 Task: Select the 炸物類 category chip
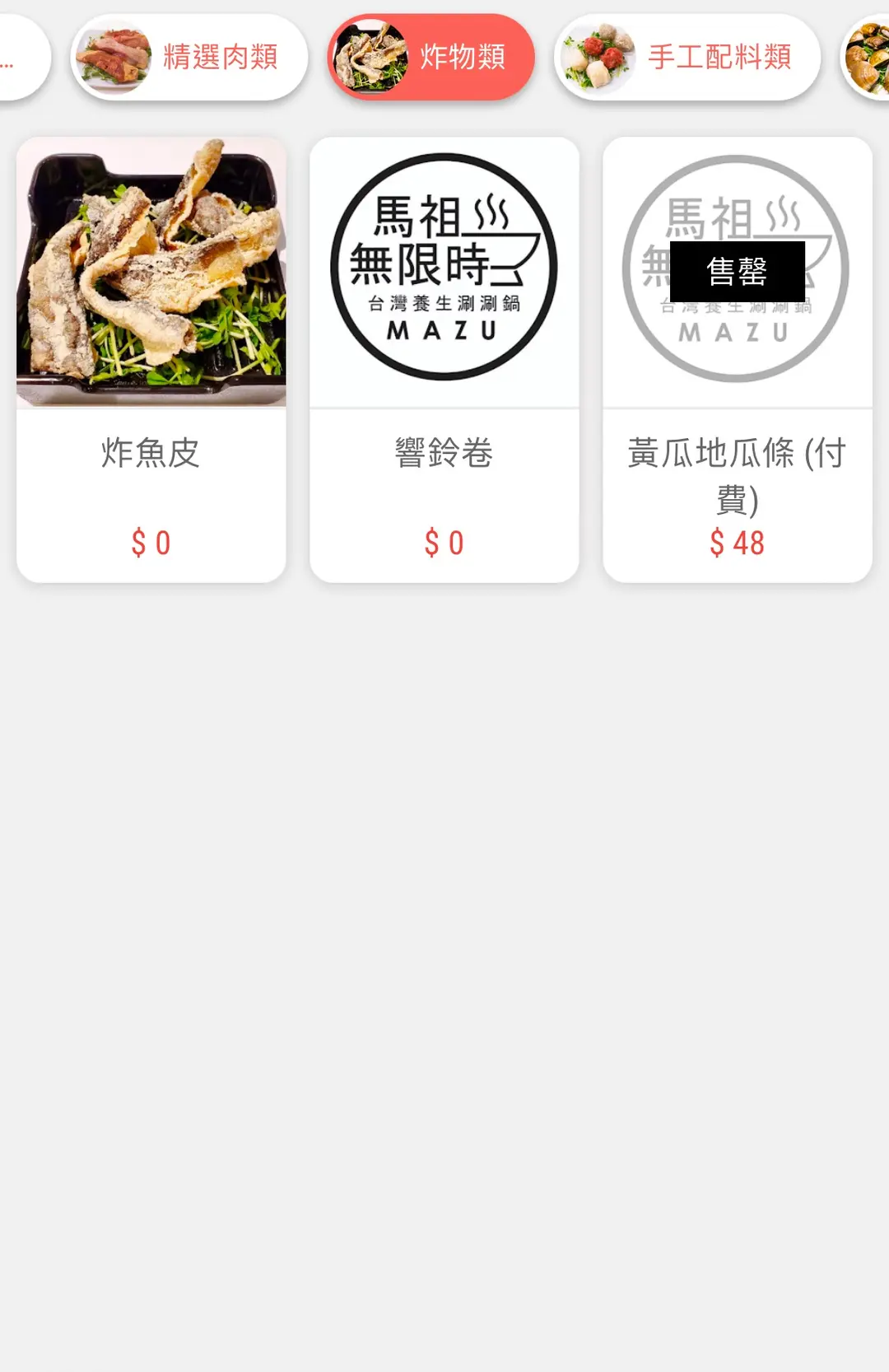pyautogui.click(x=431, y=57)
